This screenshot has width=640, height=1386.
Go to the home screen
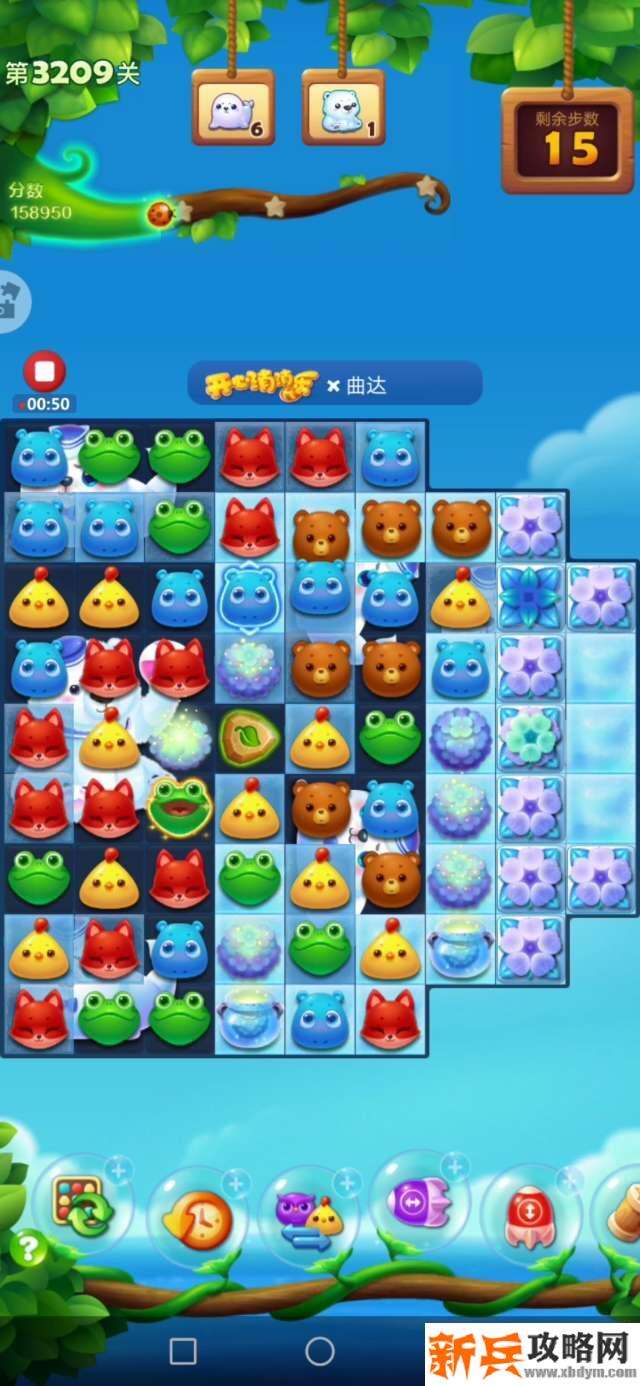pos(320,1352)
